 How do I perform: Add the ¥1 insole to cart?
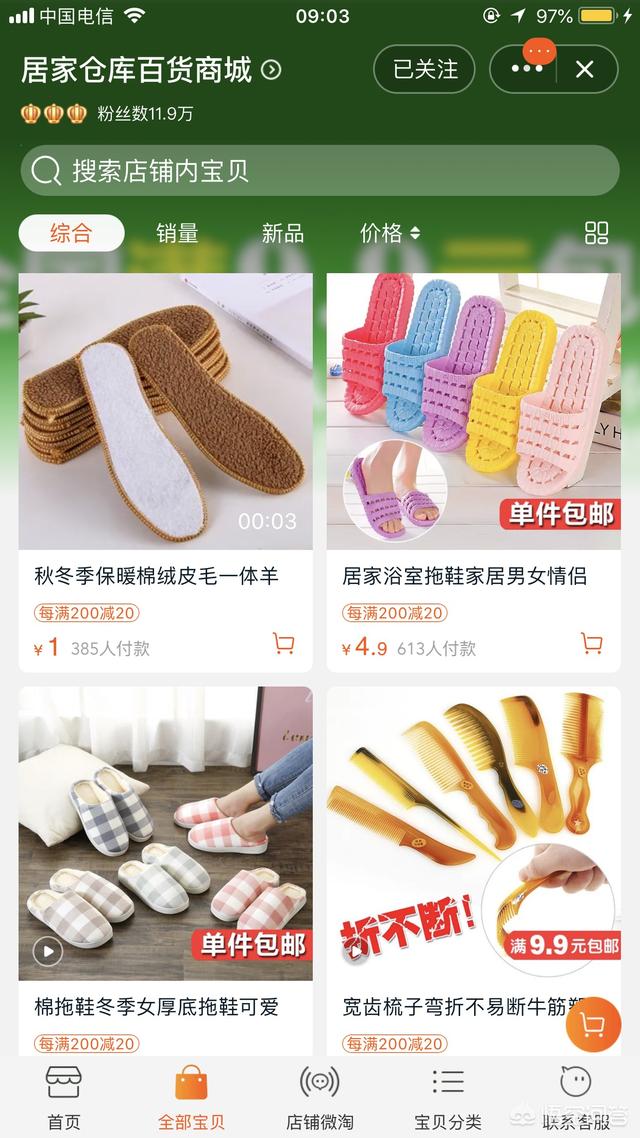283,643
